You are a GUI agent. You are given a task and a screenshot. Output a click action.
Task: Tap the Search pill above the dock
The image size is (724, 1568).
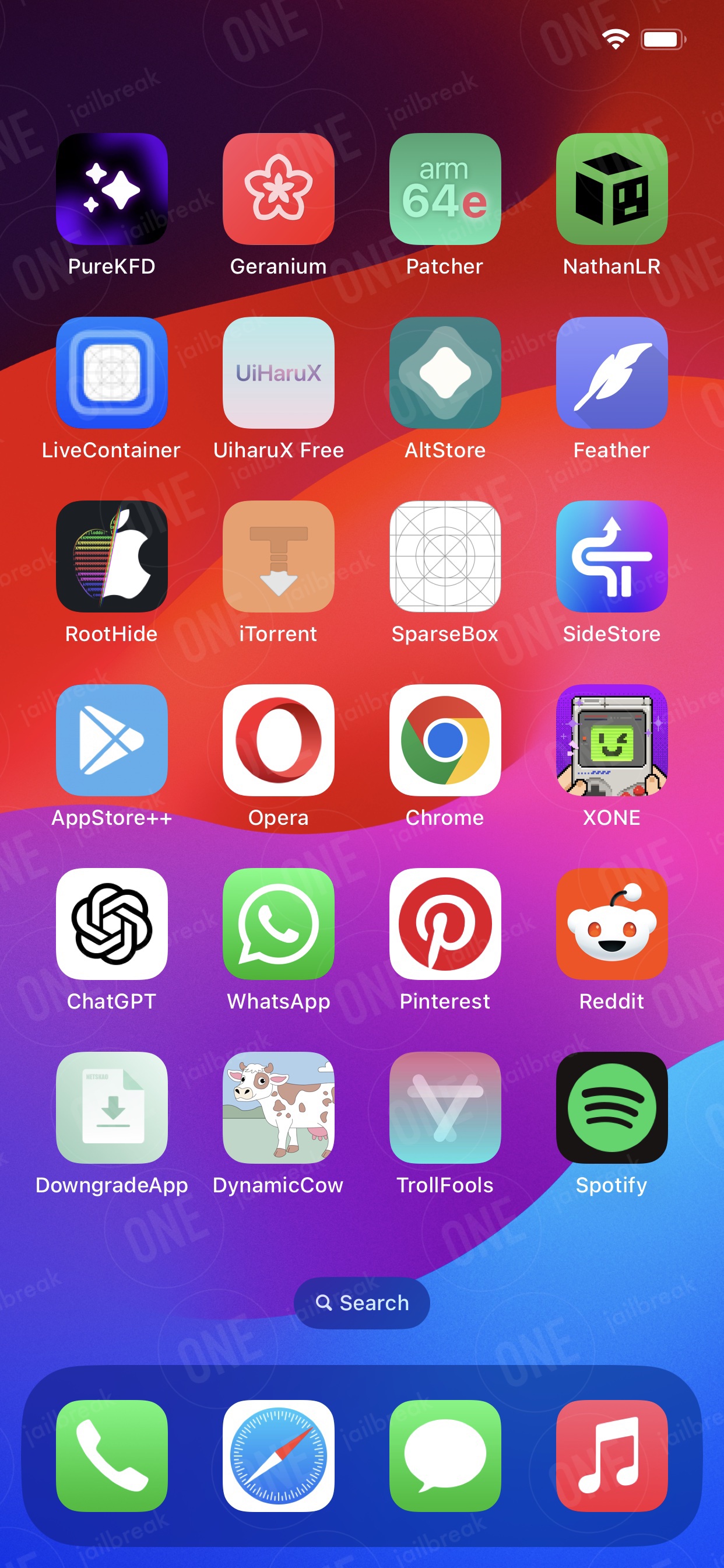[362, 1303]
